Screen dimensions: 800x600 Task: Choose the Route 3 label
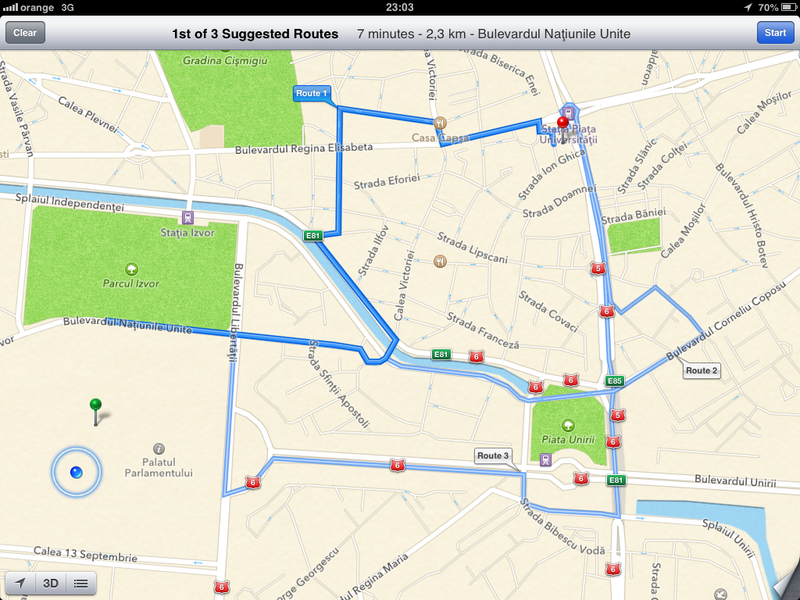[x=494, y=456]
